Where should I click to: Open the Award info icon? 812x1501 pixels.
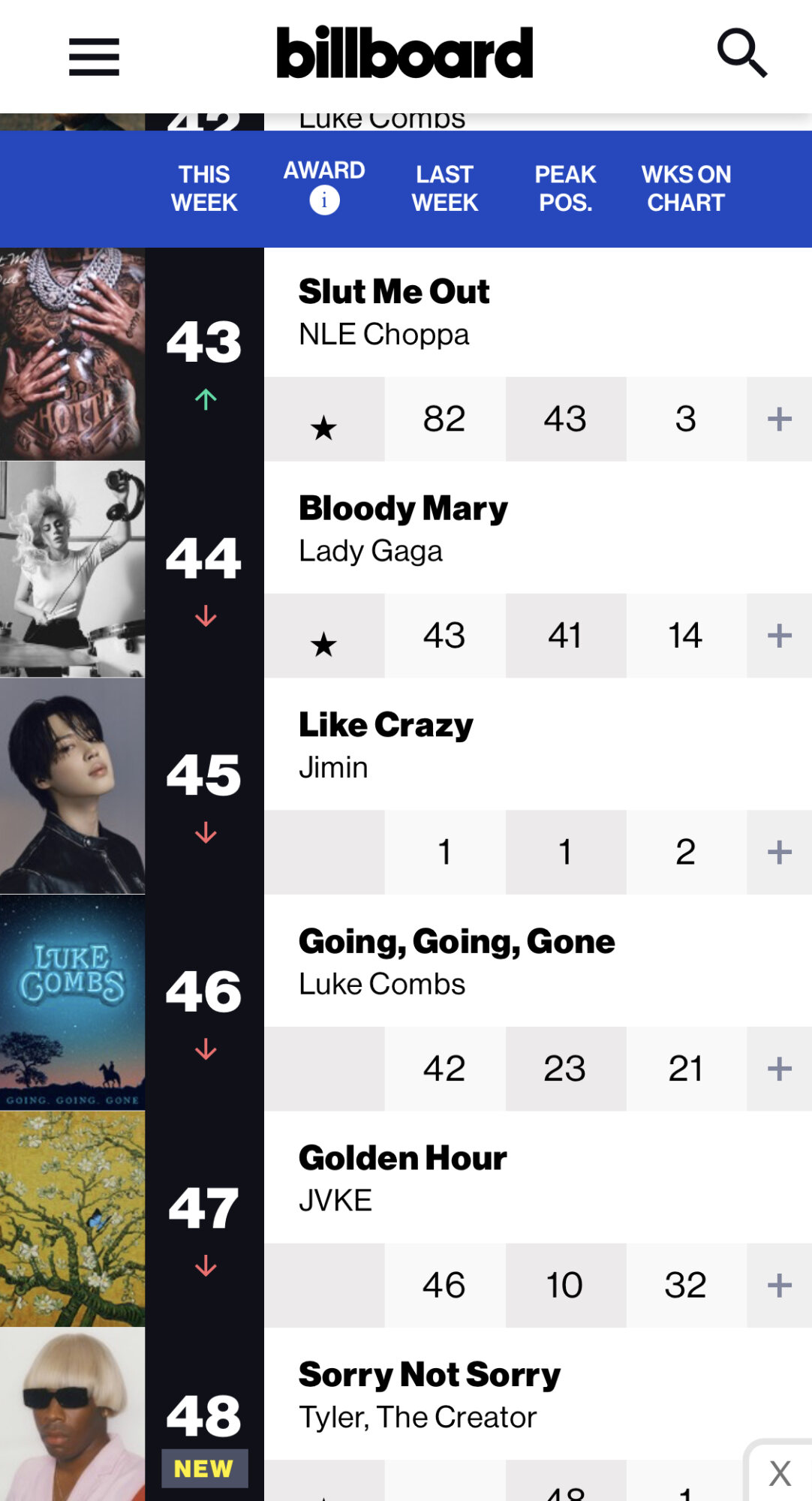pos(324,200)
